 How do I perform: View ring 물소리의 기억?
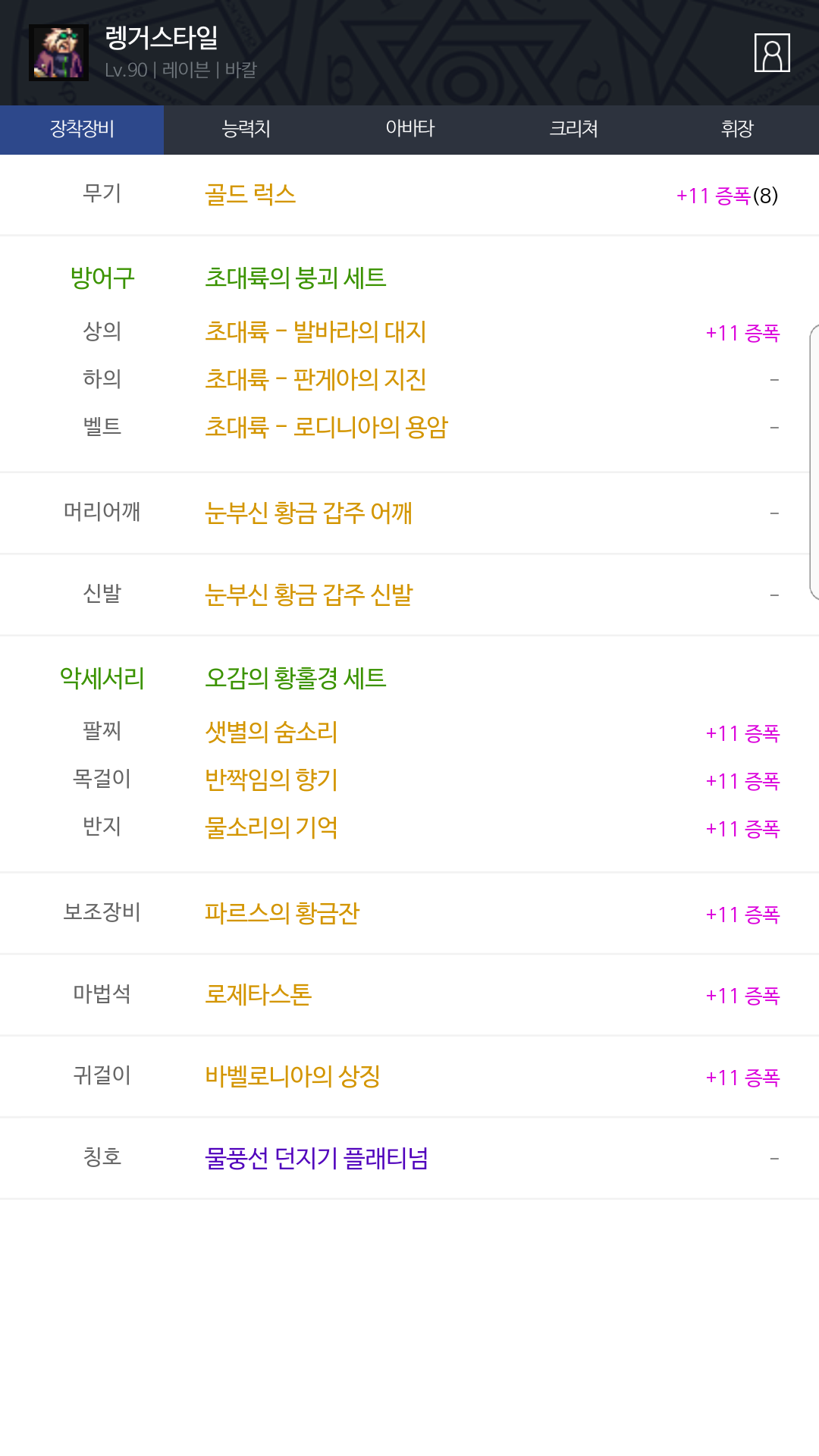pyautogui.click(x=271, y=827)
